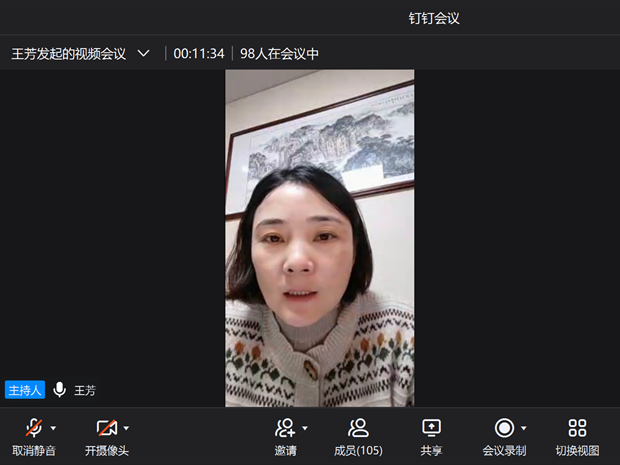Viewport: 620px width, 465px height.
Task: Expand the invite options arrow
Action: click(305, 428)
